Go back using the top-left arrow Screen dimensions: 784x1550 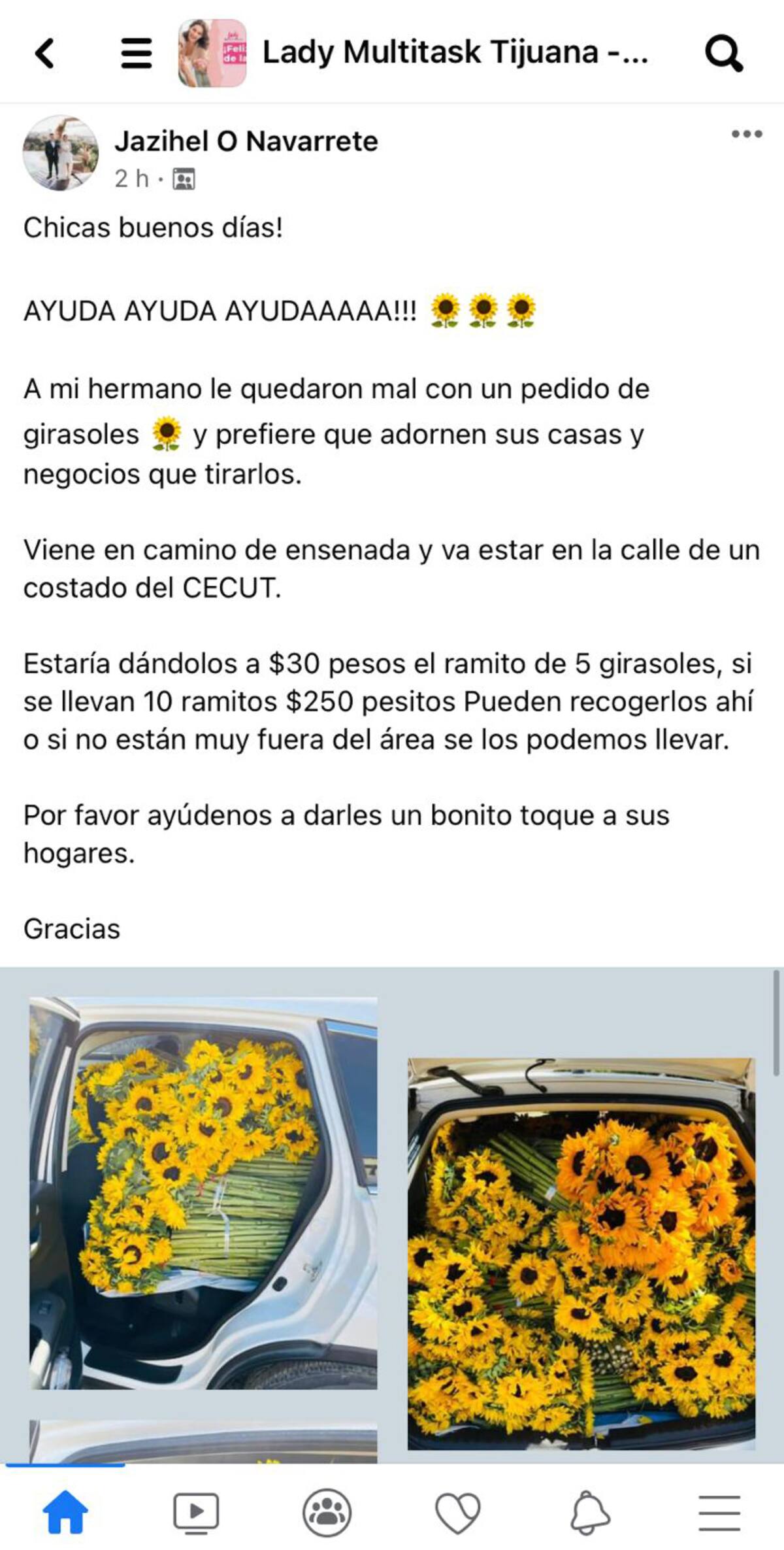click(44, 53)
